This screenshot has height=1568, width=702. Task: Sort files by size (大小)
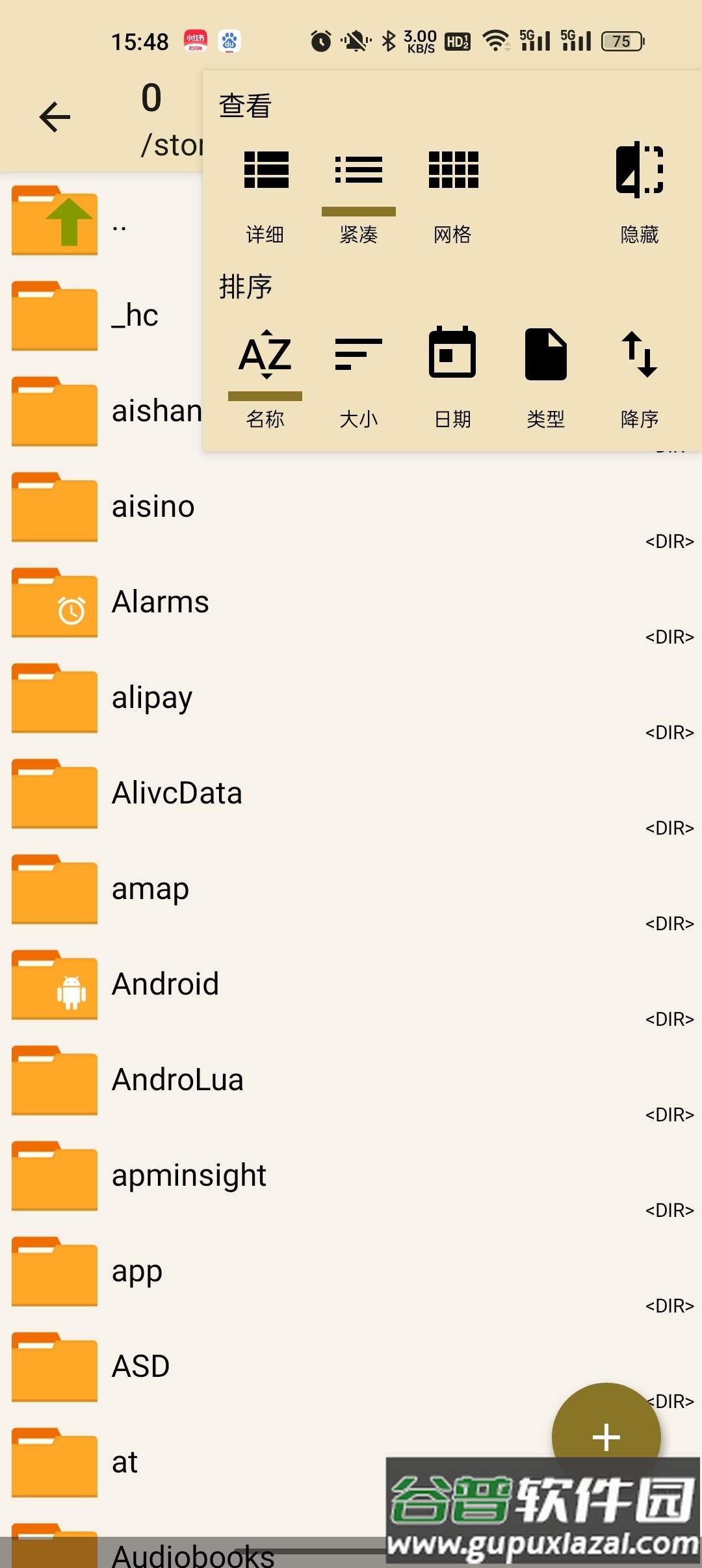coord(359,377)
